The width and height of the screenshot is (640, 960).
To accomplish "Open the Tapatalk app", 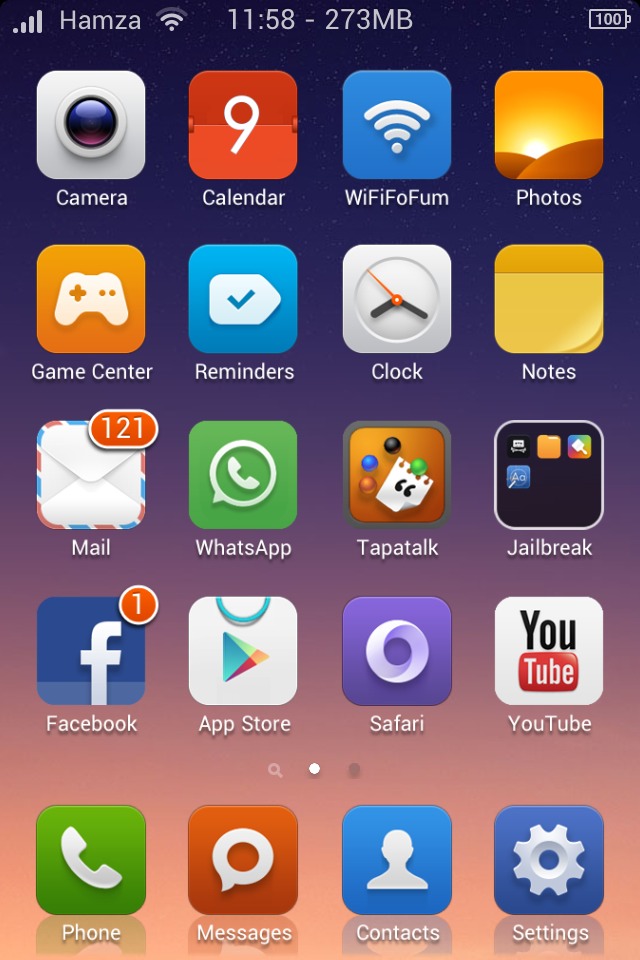I will [x=397, y=475].
